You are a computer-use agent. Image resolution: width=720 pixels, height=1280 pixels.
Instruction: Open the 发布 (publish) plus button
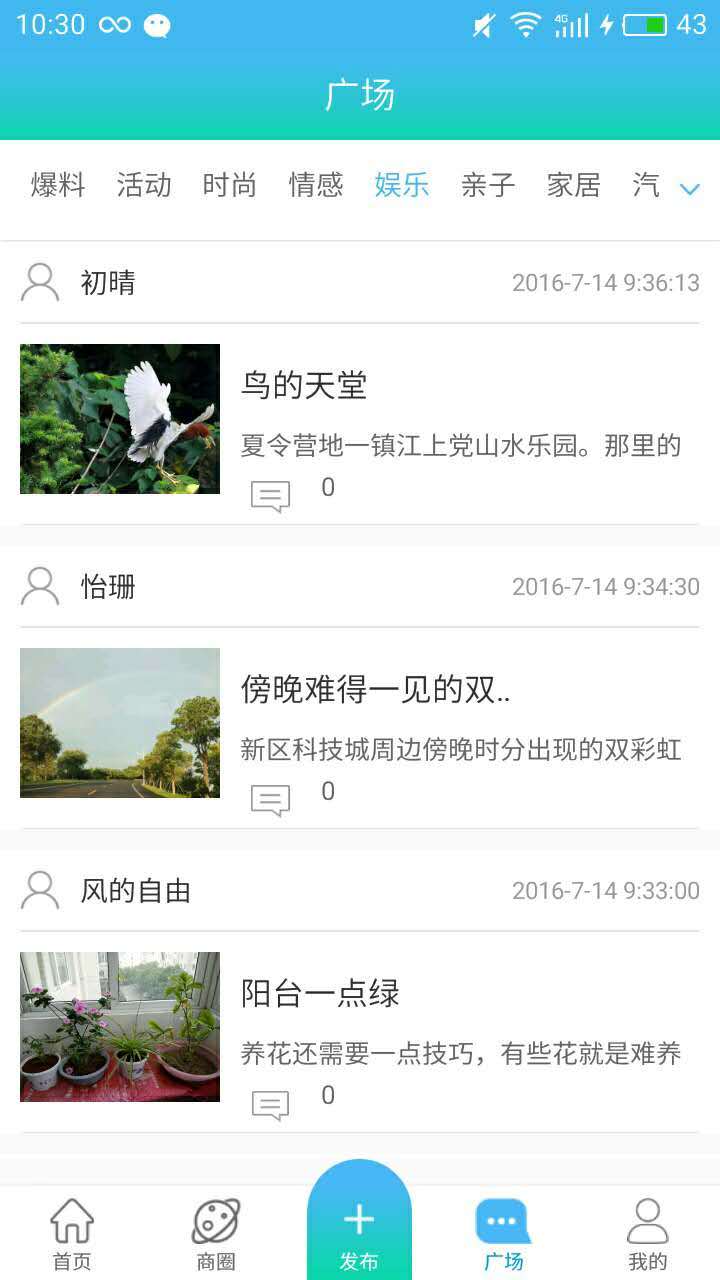tap(359, 1217)
